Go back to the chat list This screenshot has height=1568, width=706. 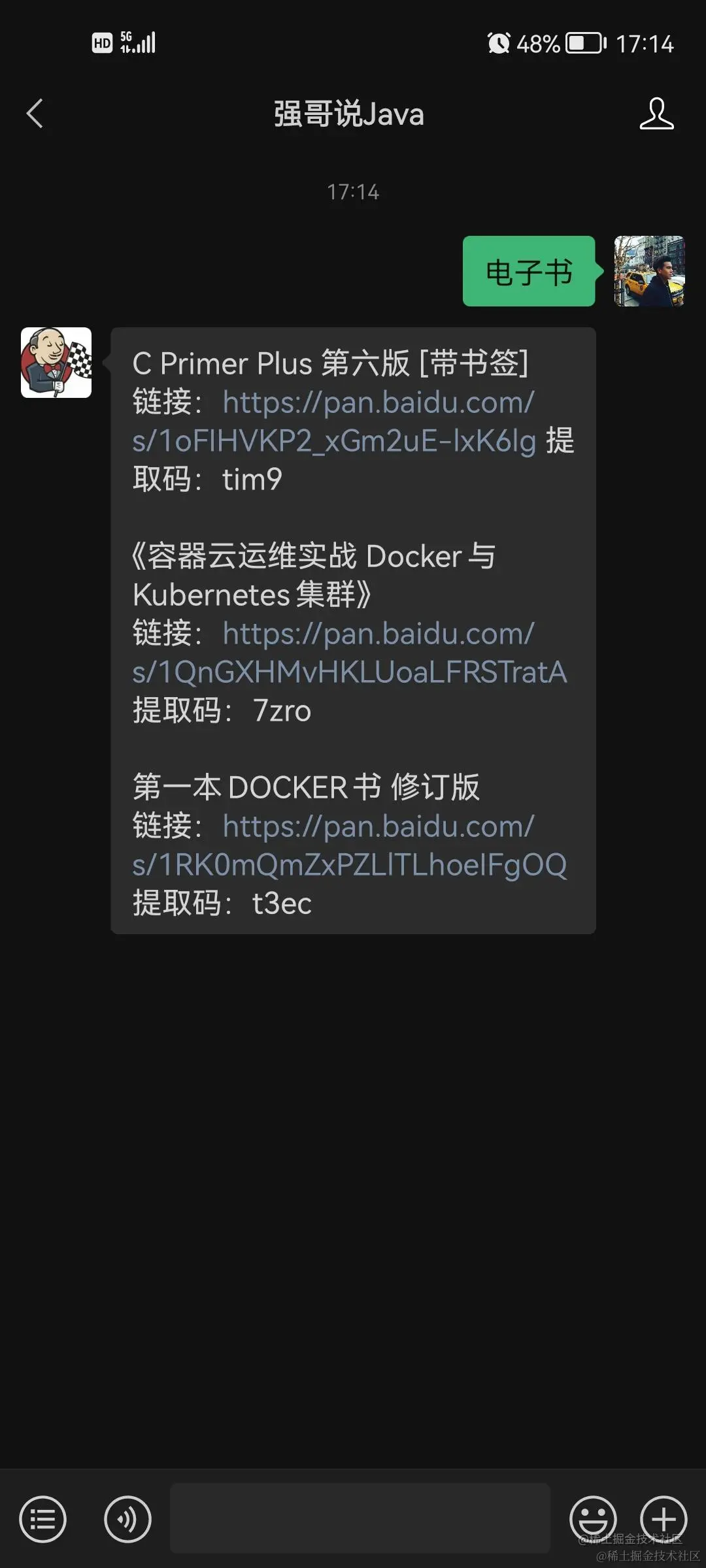point(35,114)
